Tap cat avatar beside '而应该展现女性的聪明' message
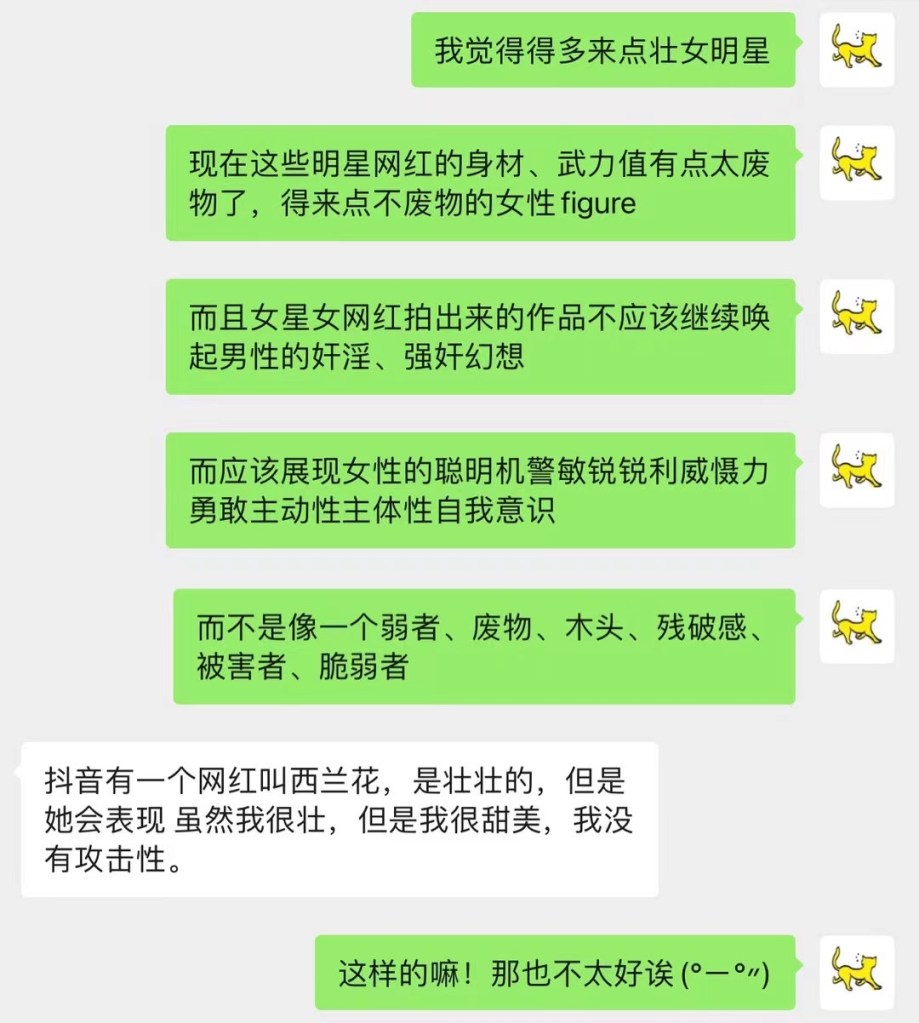The image size is (919, 1023). (x=856, y=470)
